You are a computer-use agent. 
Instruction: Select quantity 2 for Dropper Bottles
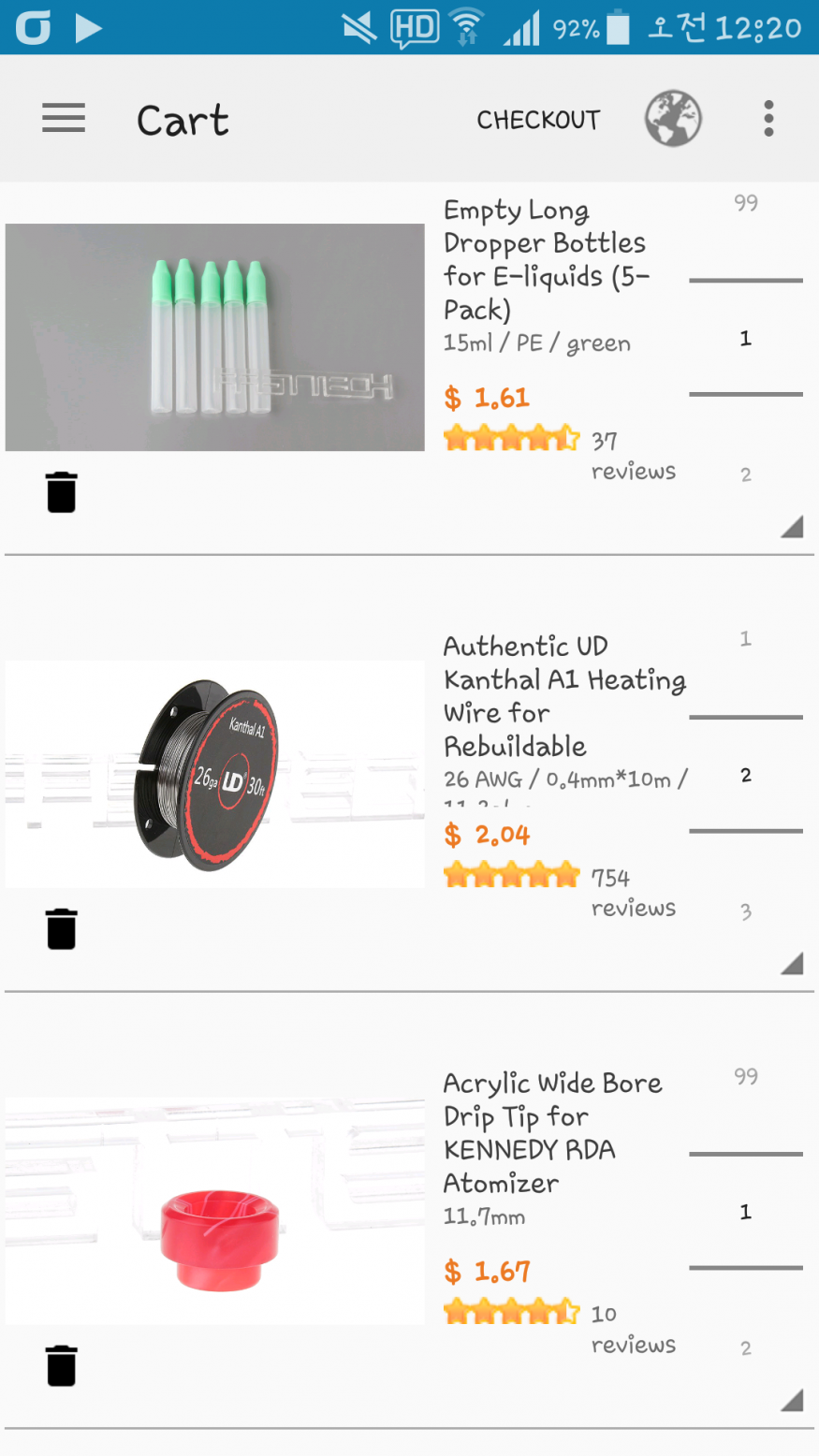pos(746,474)
